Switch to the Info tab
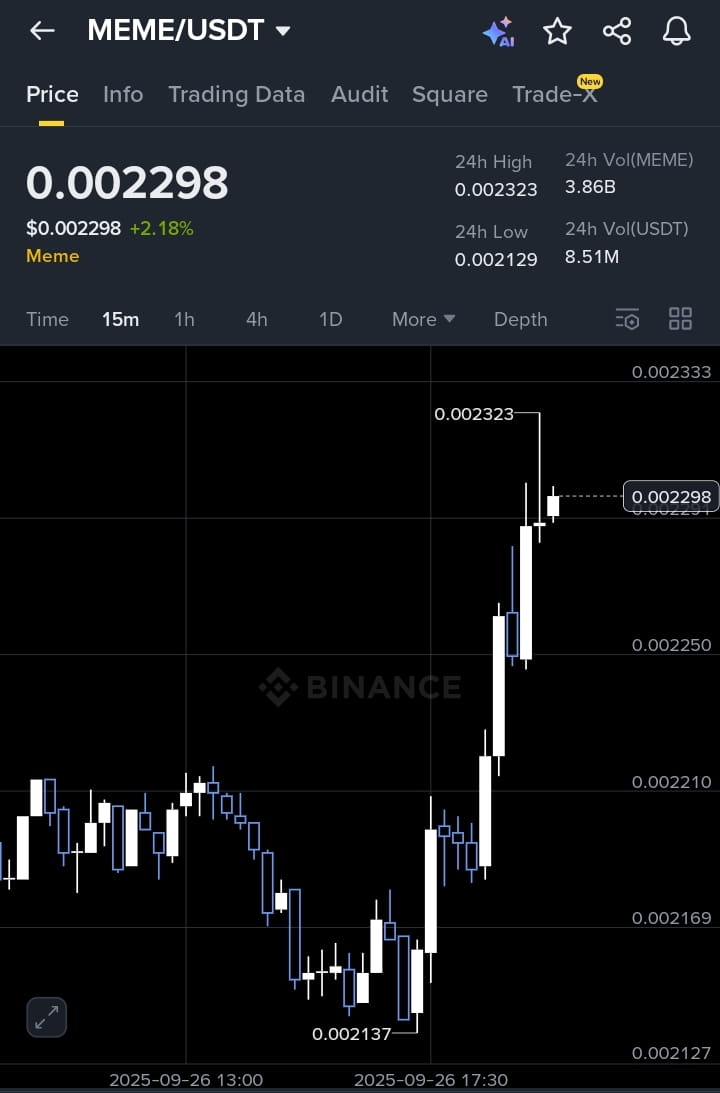Image resolution: width=720 pixels, height=1093 pixels. 123,94
